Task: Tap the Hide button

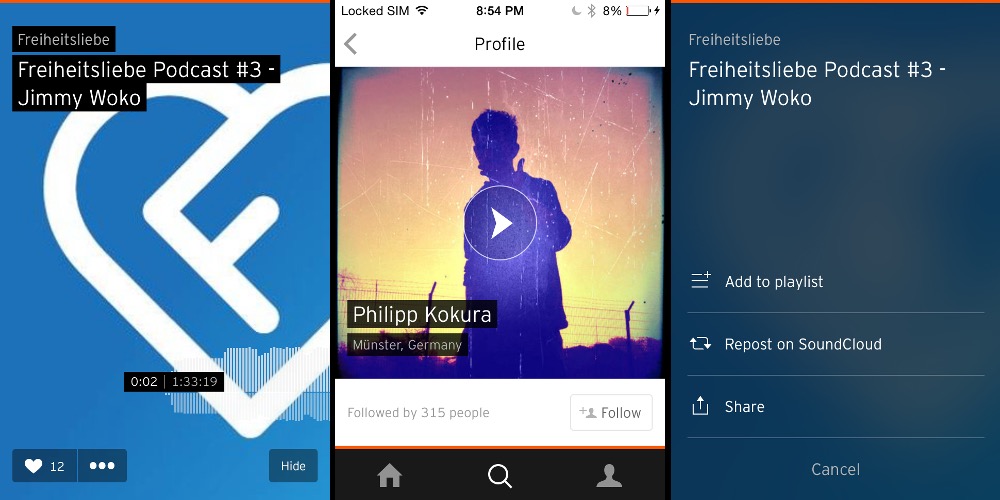Action: pyautogui.click(x=293, y=466)
